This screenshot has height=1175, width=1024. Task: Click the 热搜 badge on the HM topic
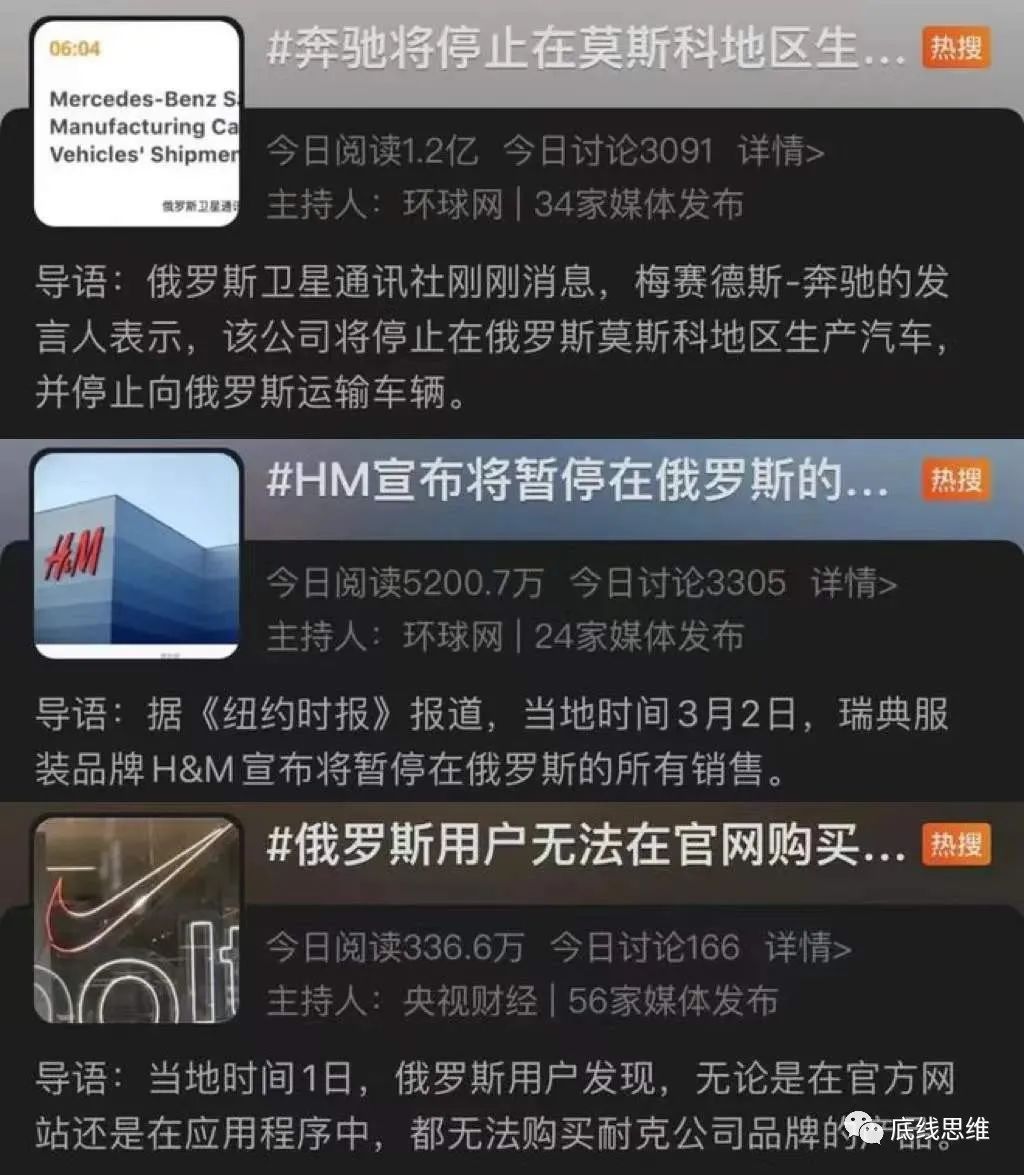[957, 479]
